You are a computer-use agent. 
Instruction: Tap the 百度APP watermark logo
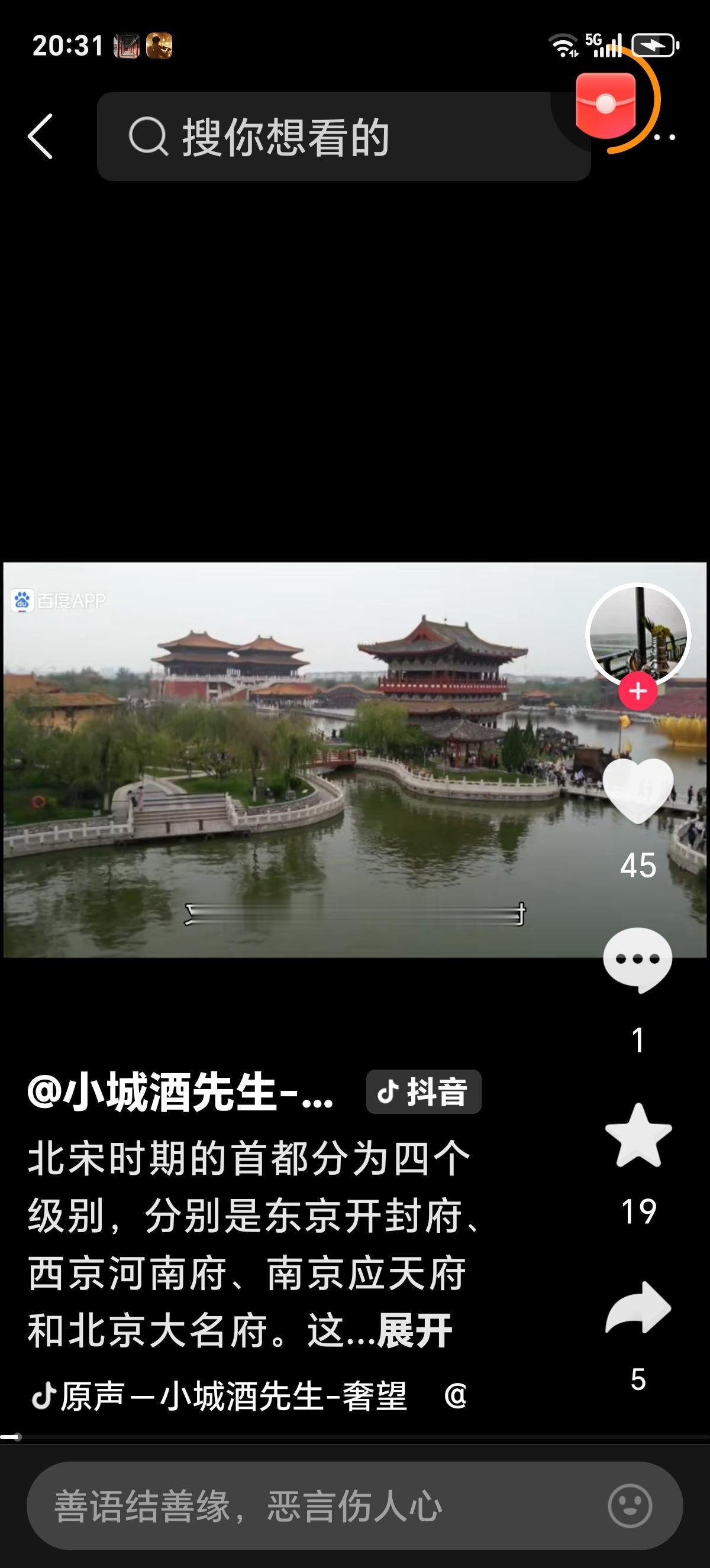(59, 601)
